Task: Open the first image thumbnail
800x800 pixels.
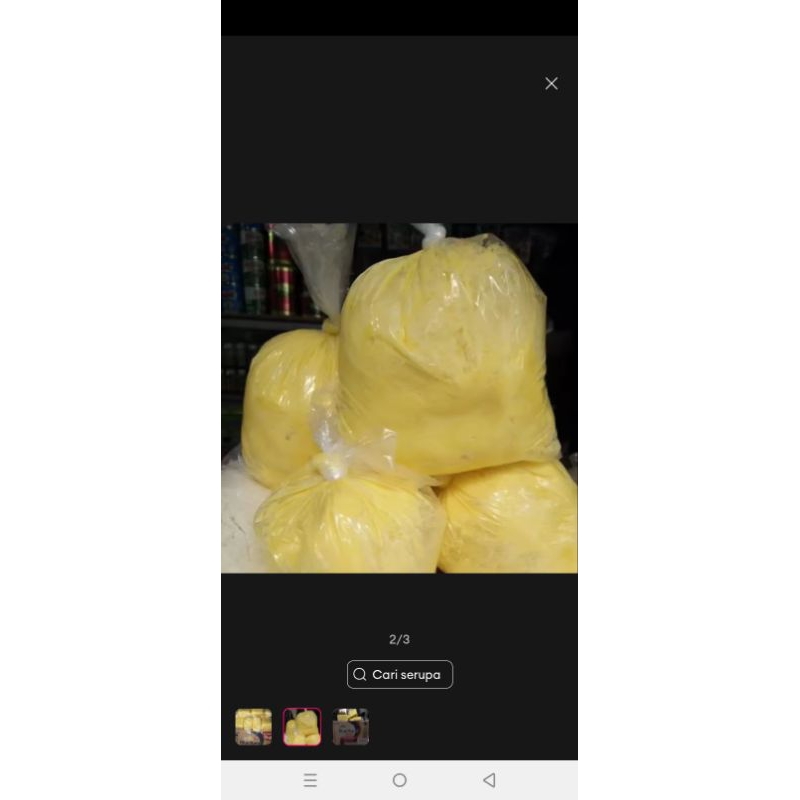Action: [x=253, y=727]
